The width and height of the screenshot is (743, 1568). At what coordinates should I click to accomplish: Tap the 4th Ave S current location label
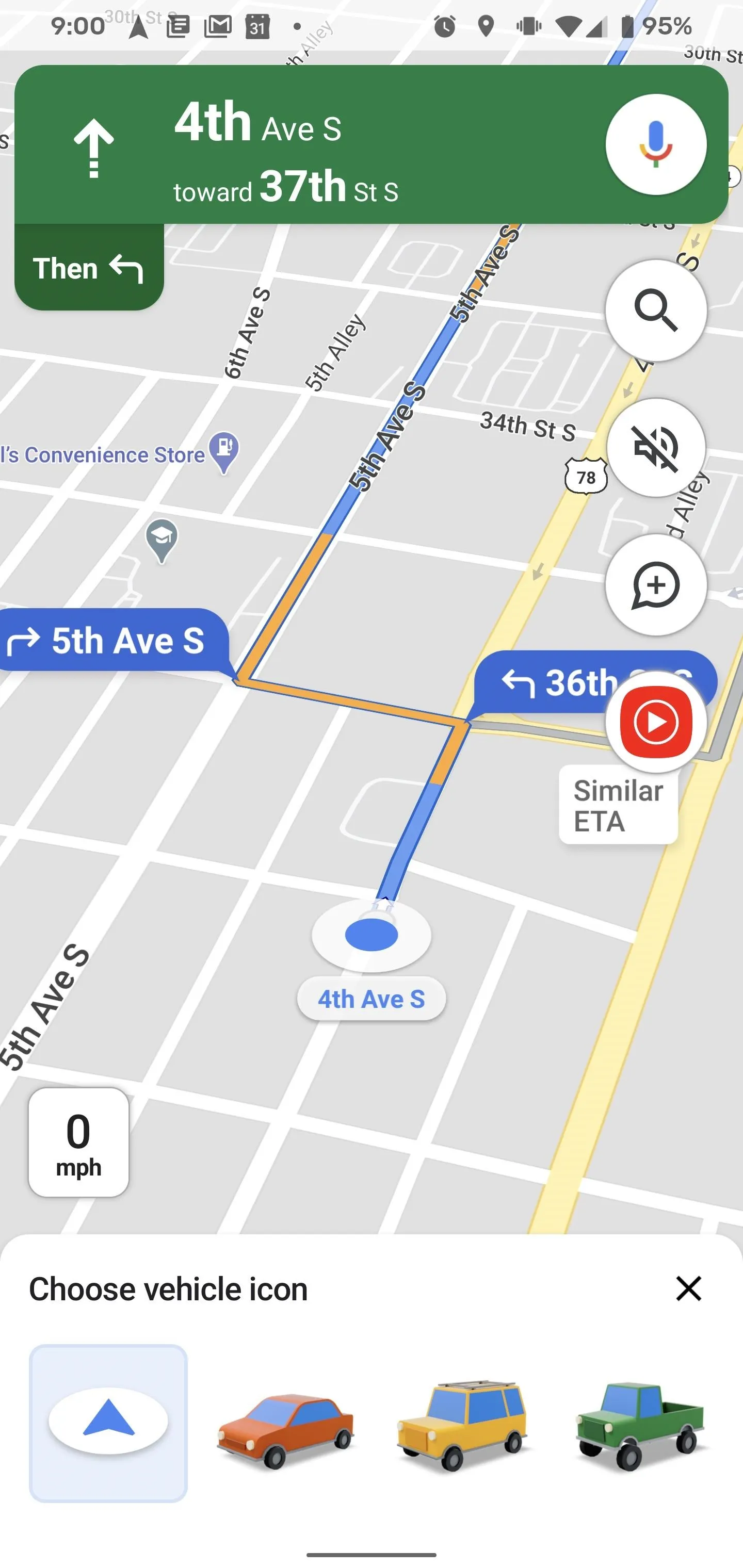(x=372, y=999)
